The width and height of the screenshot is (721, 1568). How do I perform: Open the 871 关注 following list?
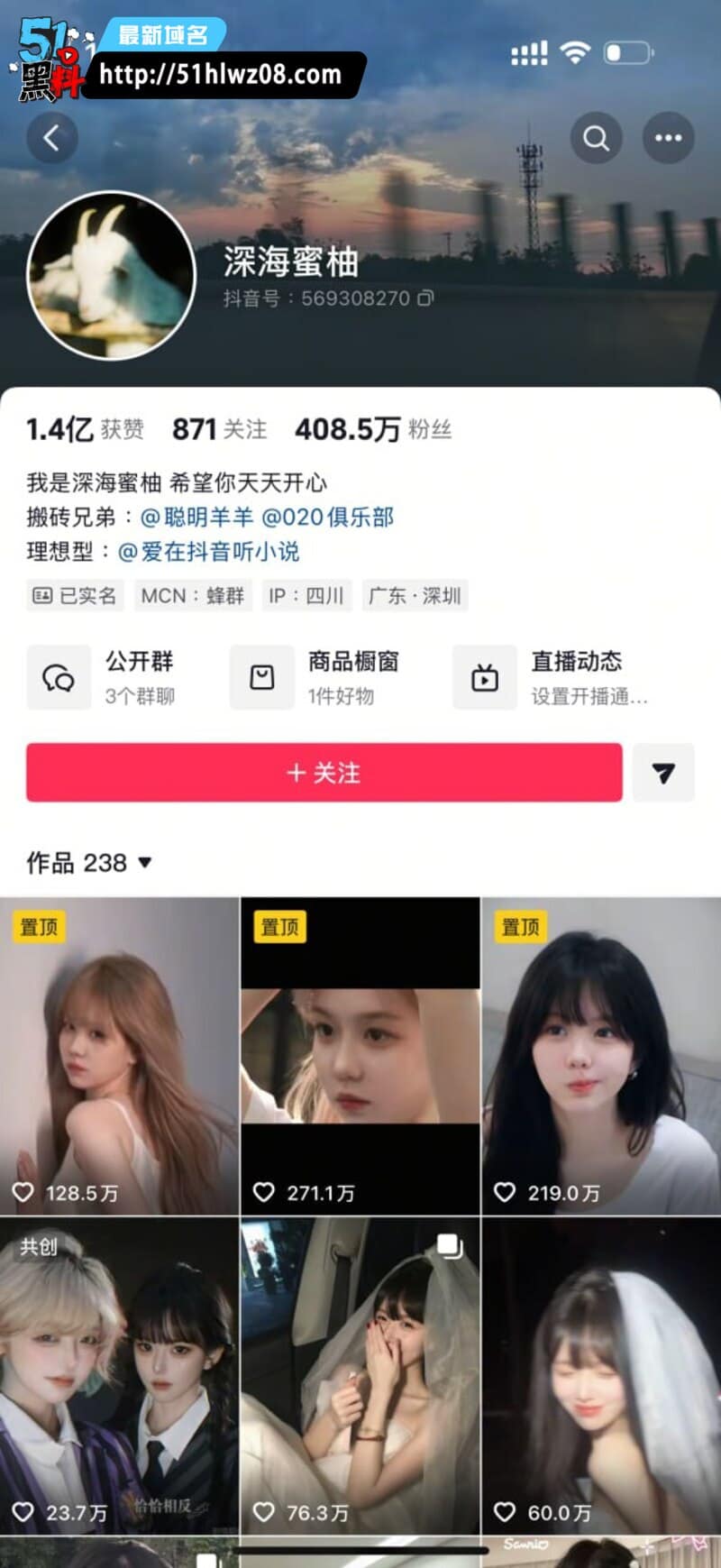219,429
